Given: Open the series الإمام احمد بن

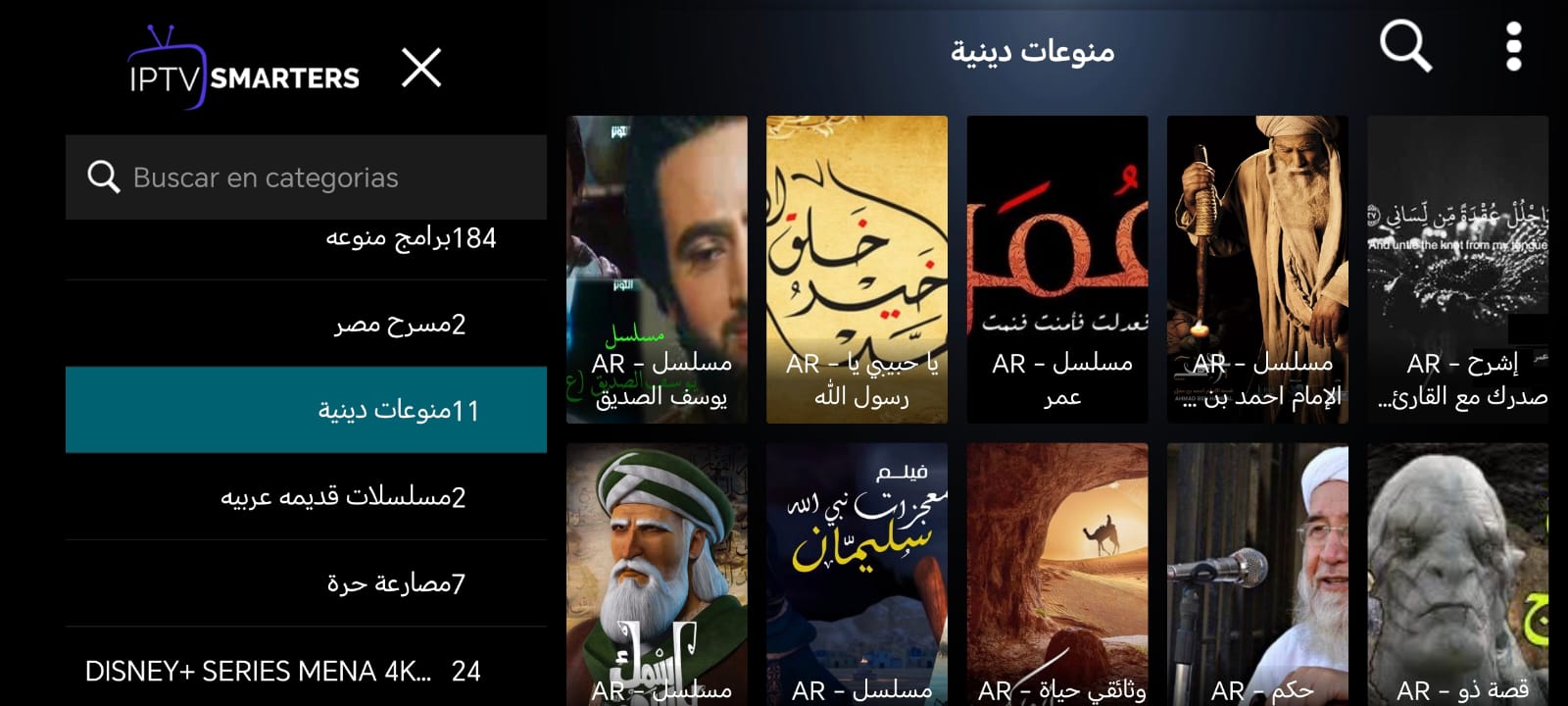Looking at the screenshot, I should 1257,270.
